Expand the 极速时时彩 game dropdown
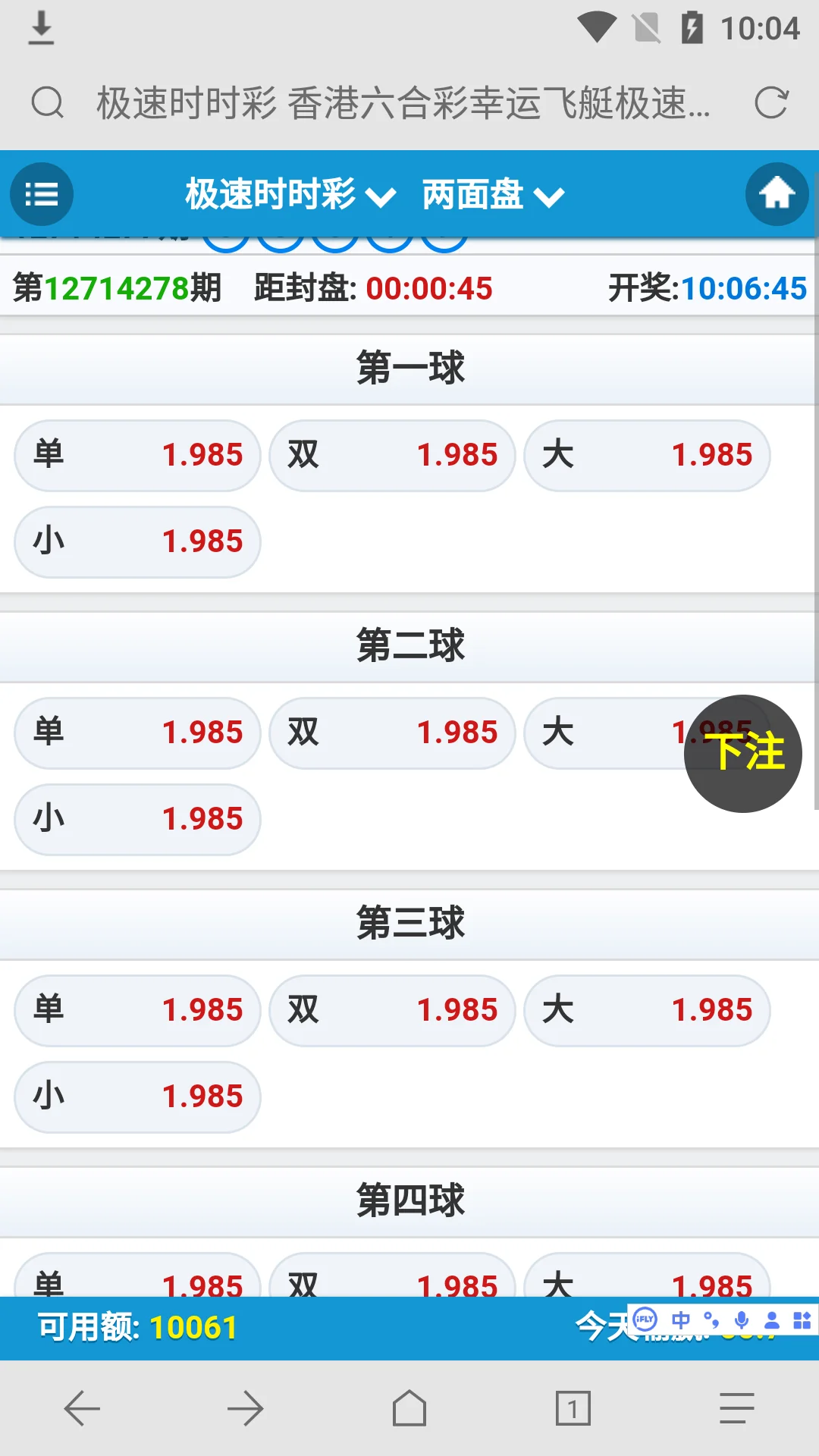The width and height of the screenshot is (819, 1456). (290, 194)
